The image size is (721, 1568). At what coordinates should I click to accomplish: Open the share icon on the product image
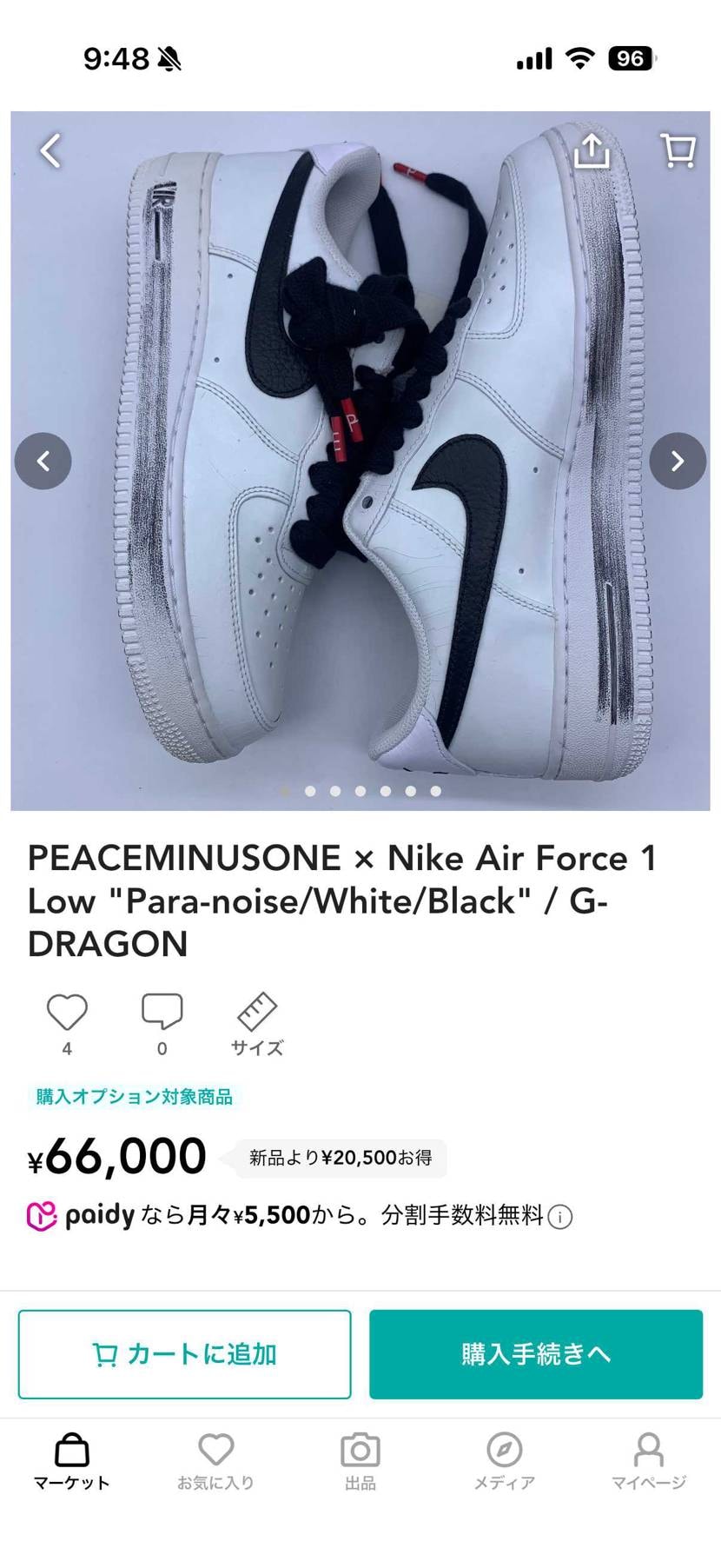click(594, 149)
